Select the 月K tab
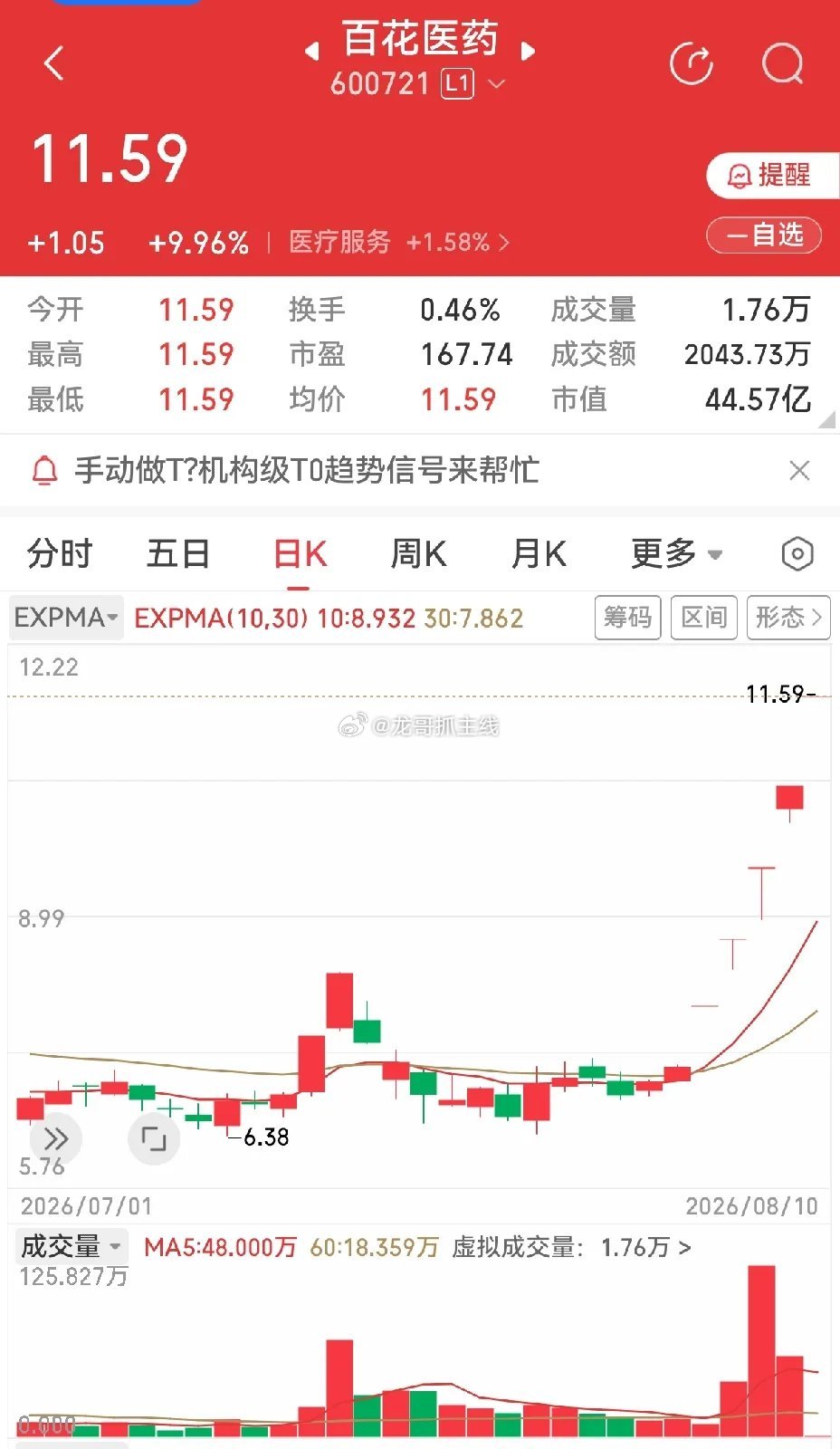The width and height of the screenshot is (840, 1449). pyautogui.click(x=539, y=553)
